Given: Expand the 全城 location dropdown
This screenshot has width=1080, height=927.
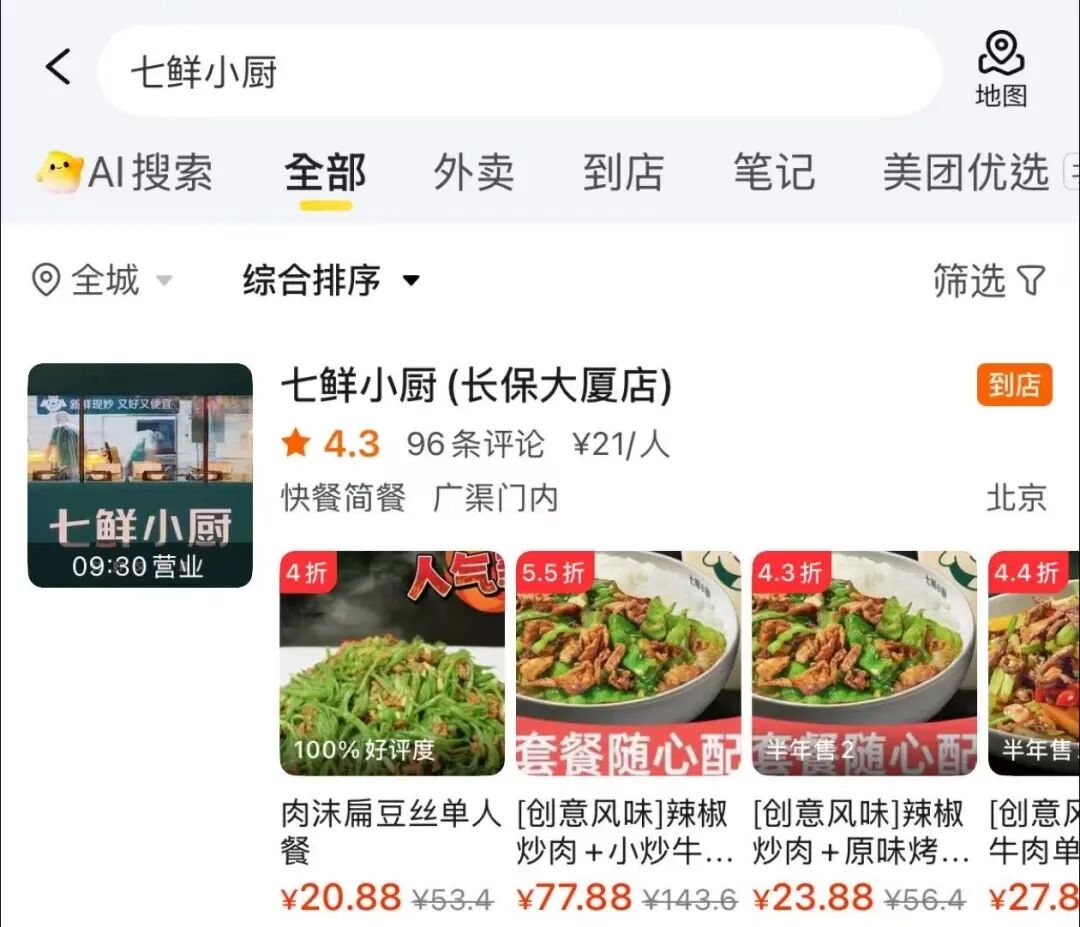Looking at the screenshot, I should tap(102, 280).
